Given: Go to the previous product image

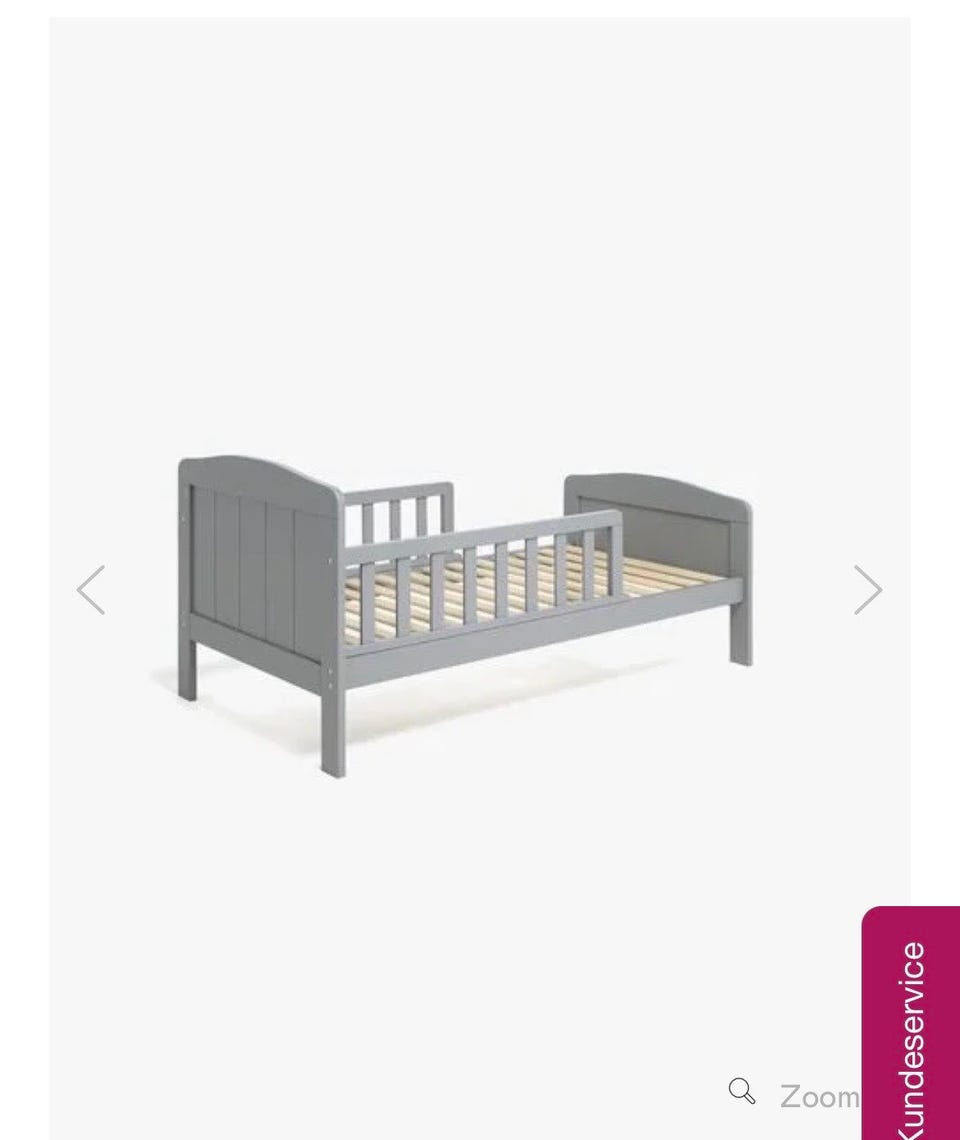Looking at the screenshot, I should pos(91,590).
